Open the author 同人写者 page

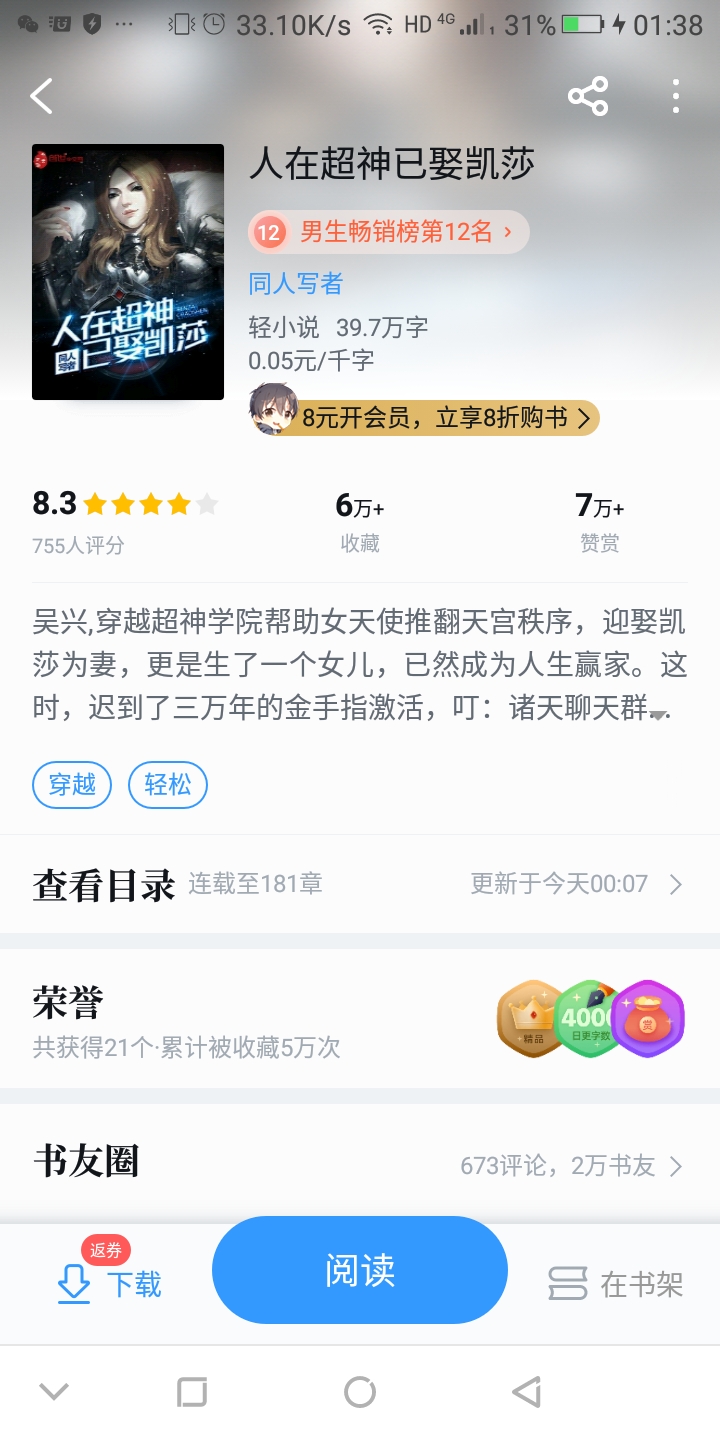point(296,284)
